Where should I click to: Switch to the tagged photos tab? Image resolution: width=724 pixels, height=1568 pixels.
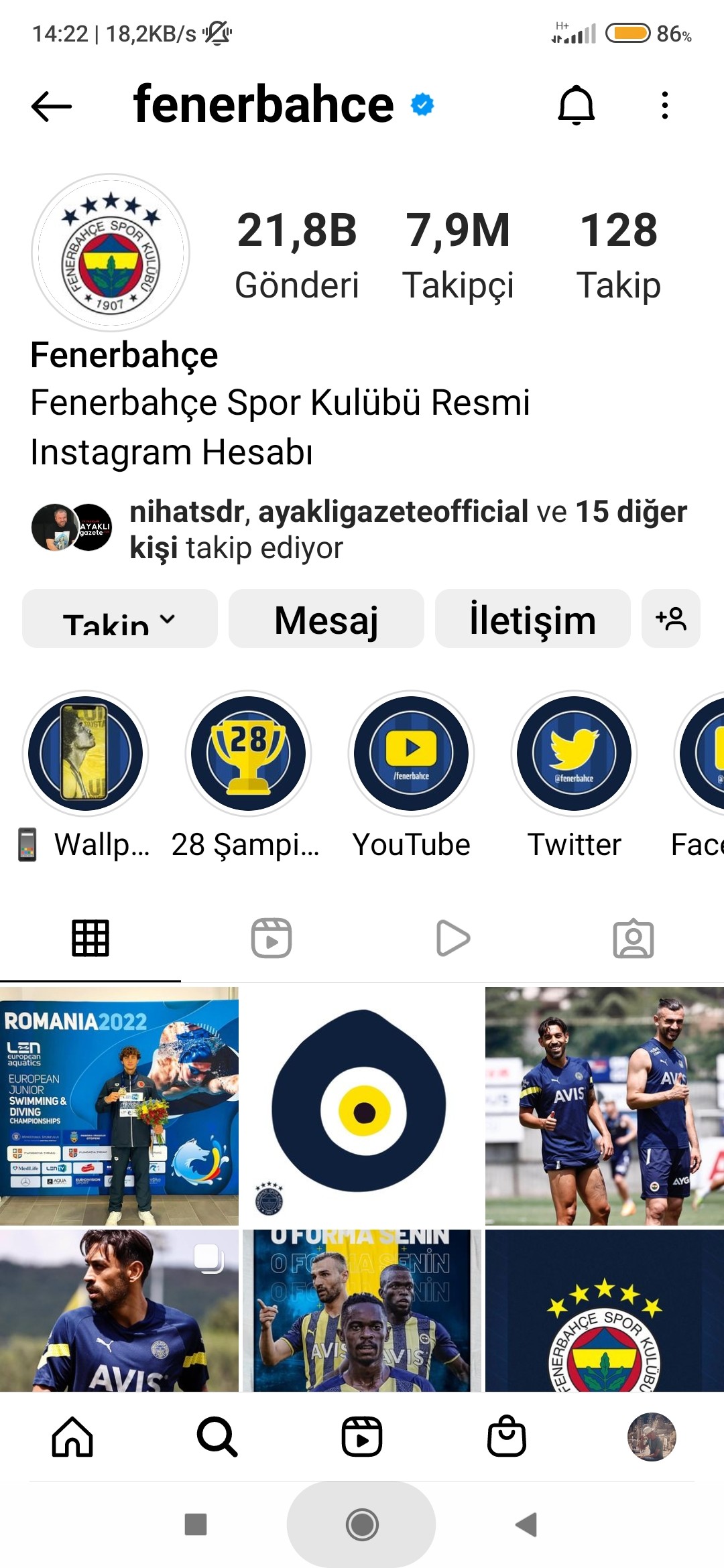pos(633,938)
